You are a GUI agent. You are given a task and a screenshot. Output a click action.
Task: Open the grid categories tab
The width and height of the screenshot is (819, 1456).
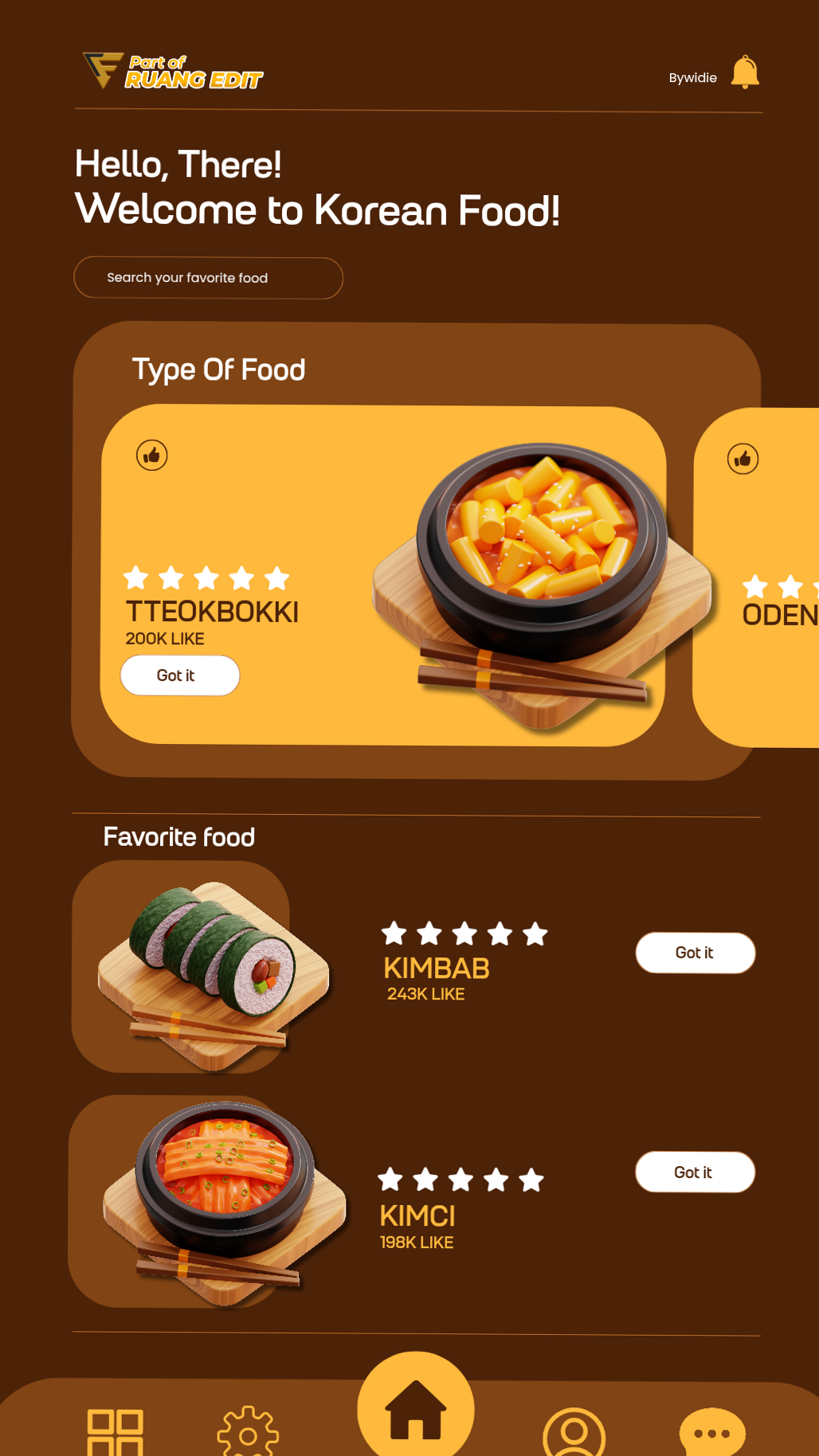pos(116,1432)
